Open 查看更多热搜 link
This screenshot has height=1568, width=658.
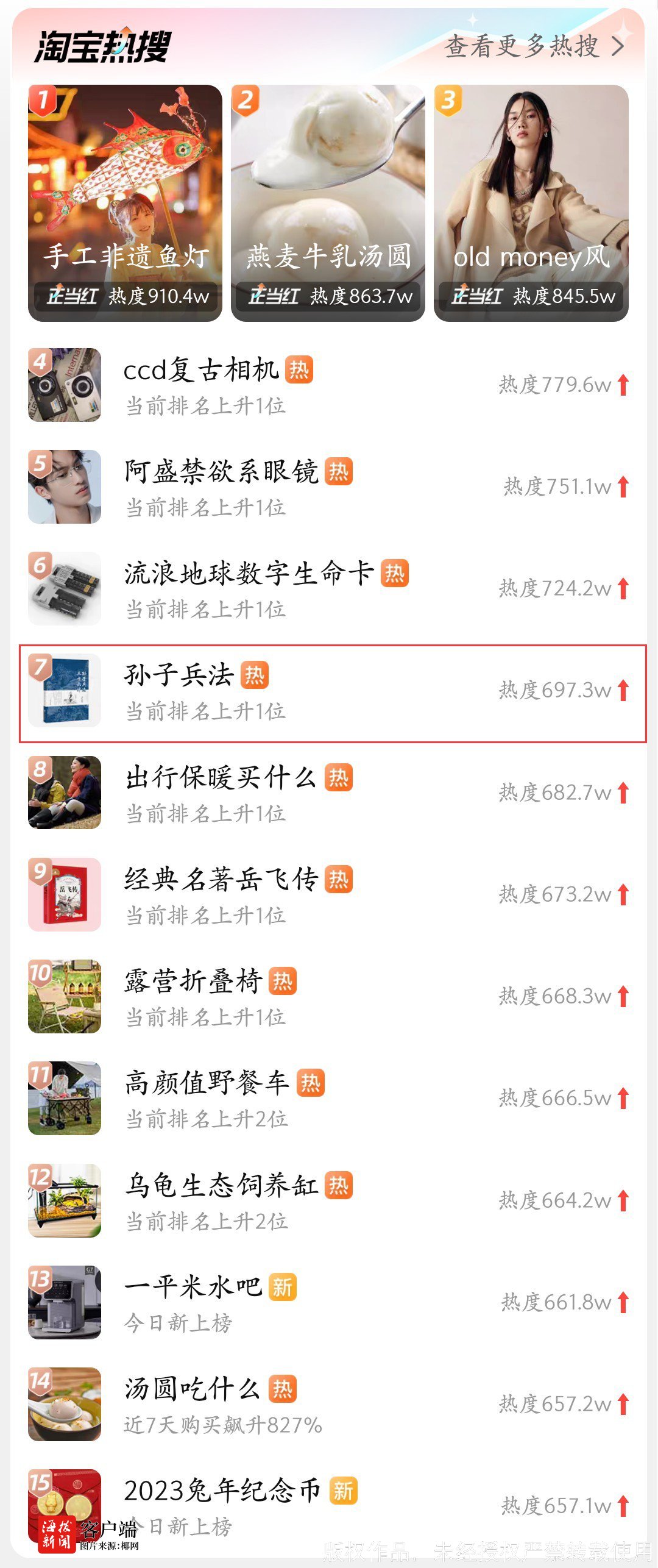point(534,46)
